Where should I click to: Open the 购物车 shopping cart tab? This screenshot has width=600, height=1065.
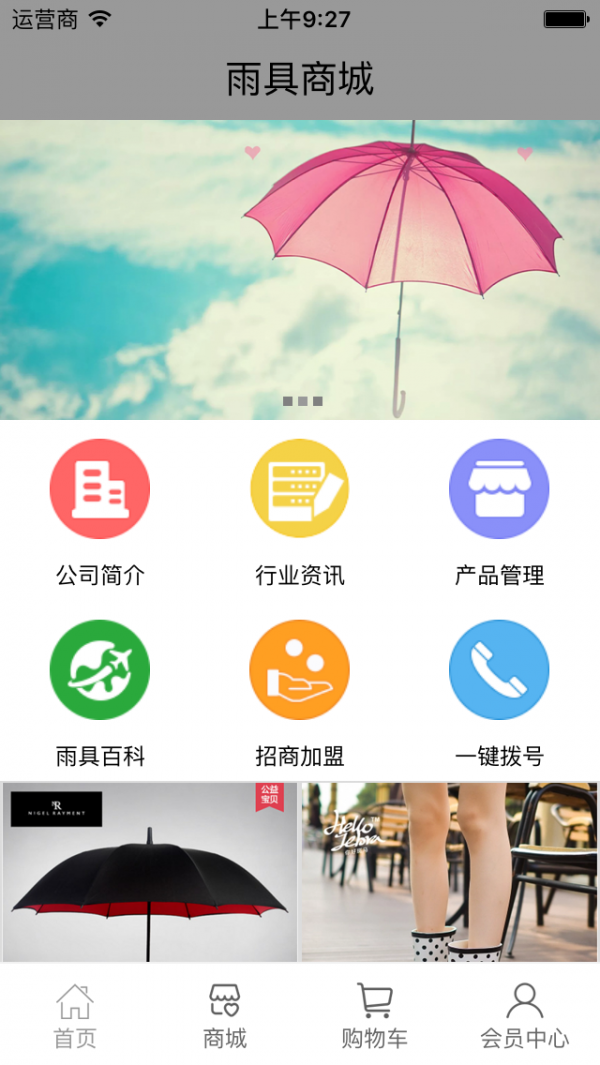pyautogui.click(x=375, y=1015)
